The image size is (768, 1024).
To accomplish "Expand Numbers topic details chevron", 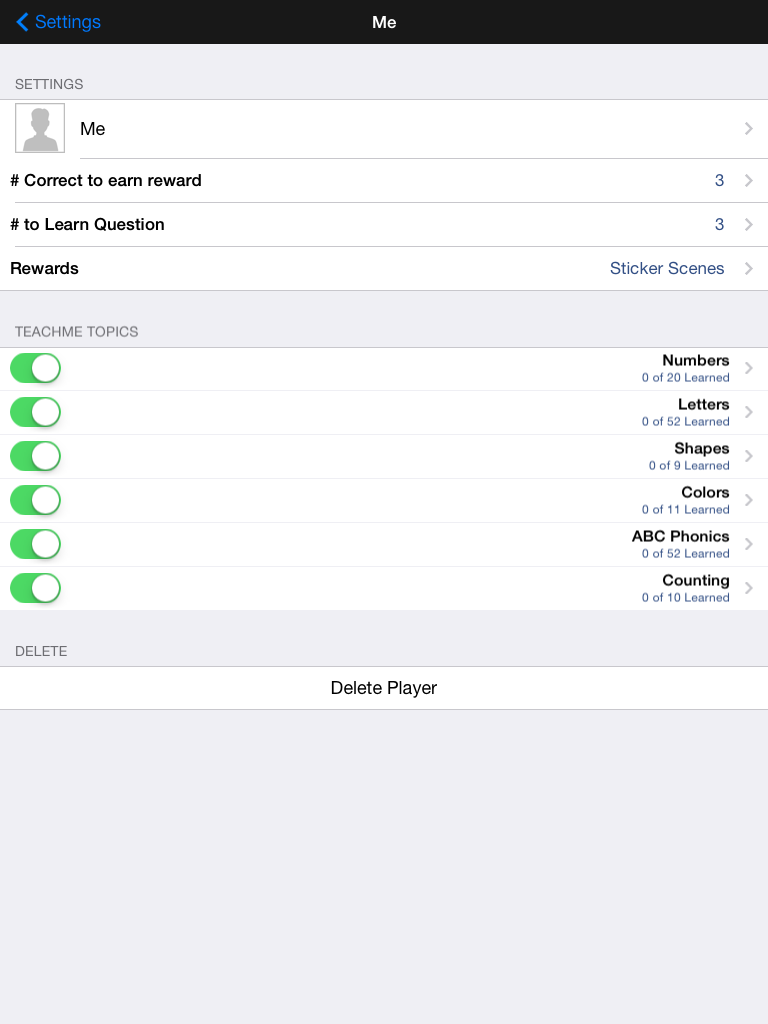I will 749,369.
